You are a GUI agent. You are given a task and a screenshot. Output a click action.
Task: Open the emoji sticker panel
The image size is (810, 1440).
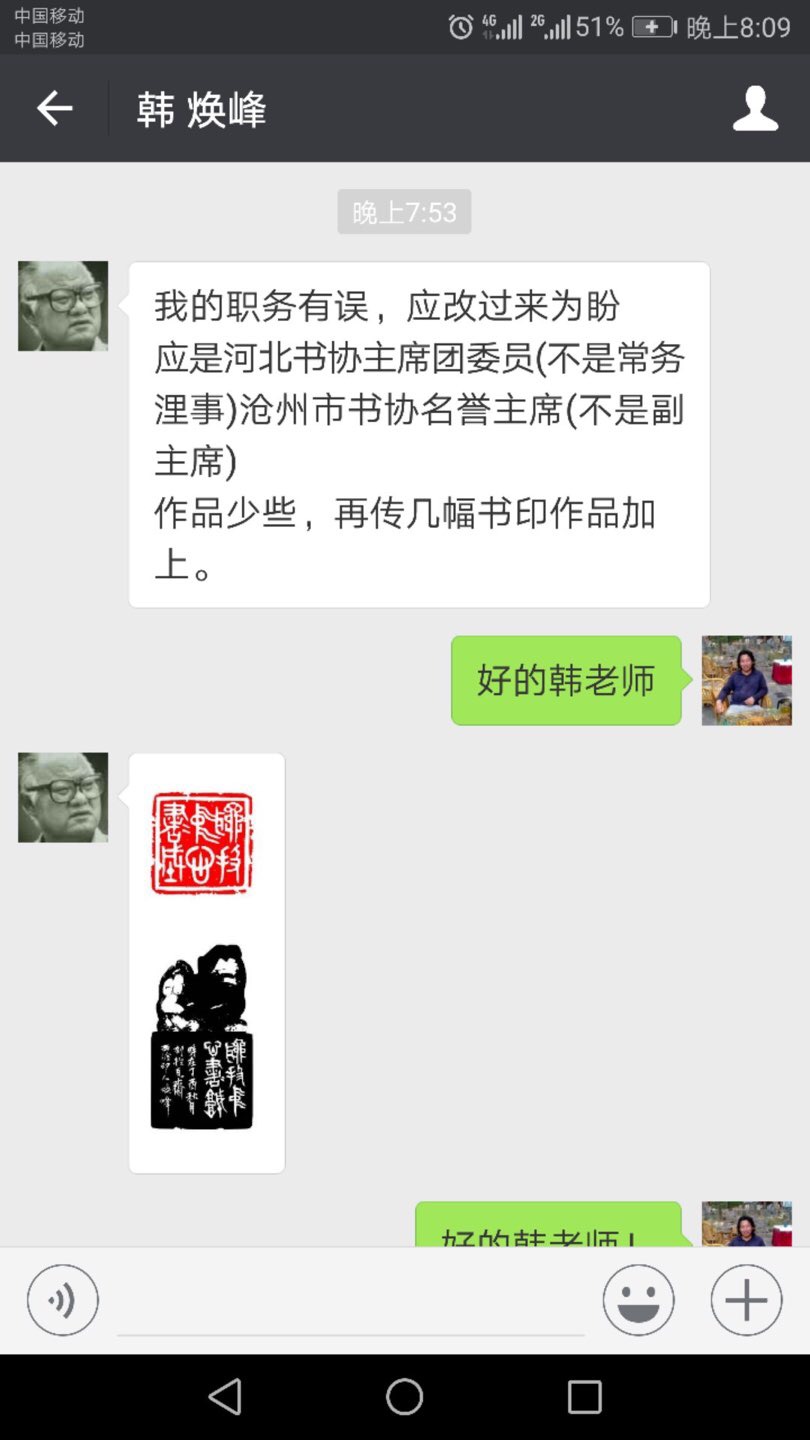click(638, 1300)
